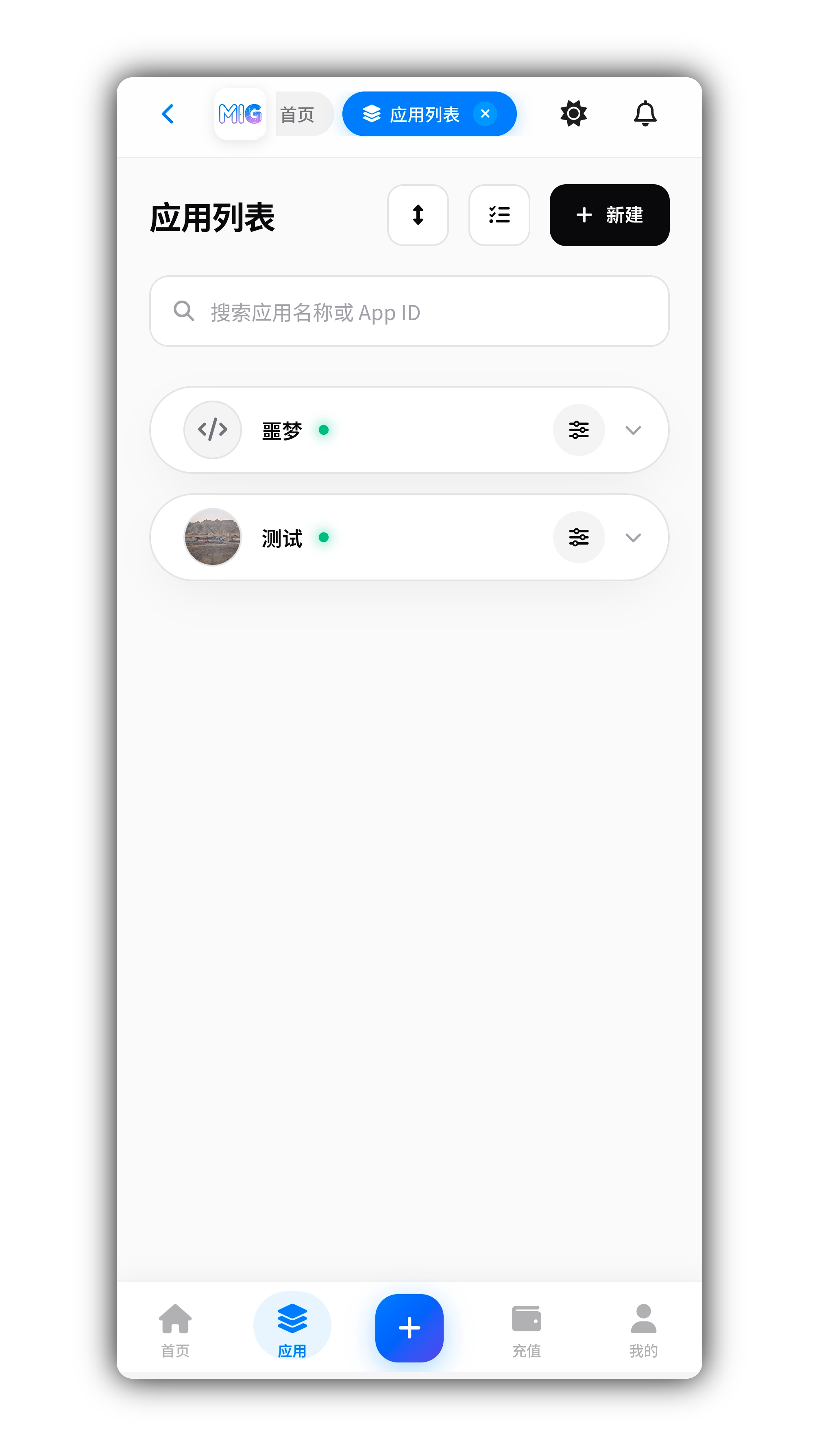Viewport: 819px width, 1456px height.
Task: Open the checklist multi-select button
Action: click(x=499, y=215)
